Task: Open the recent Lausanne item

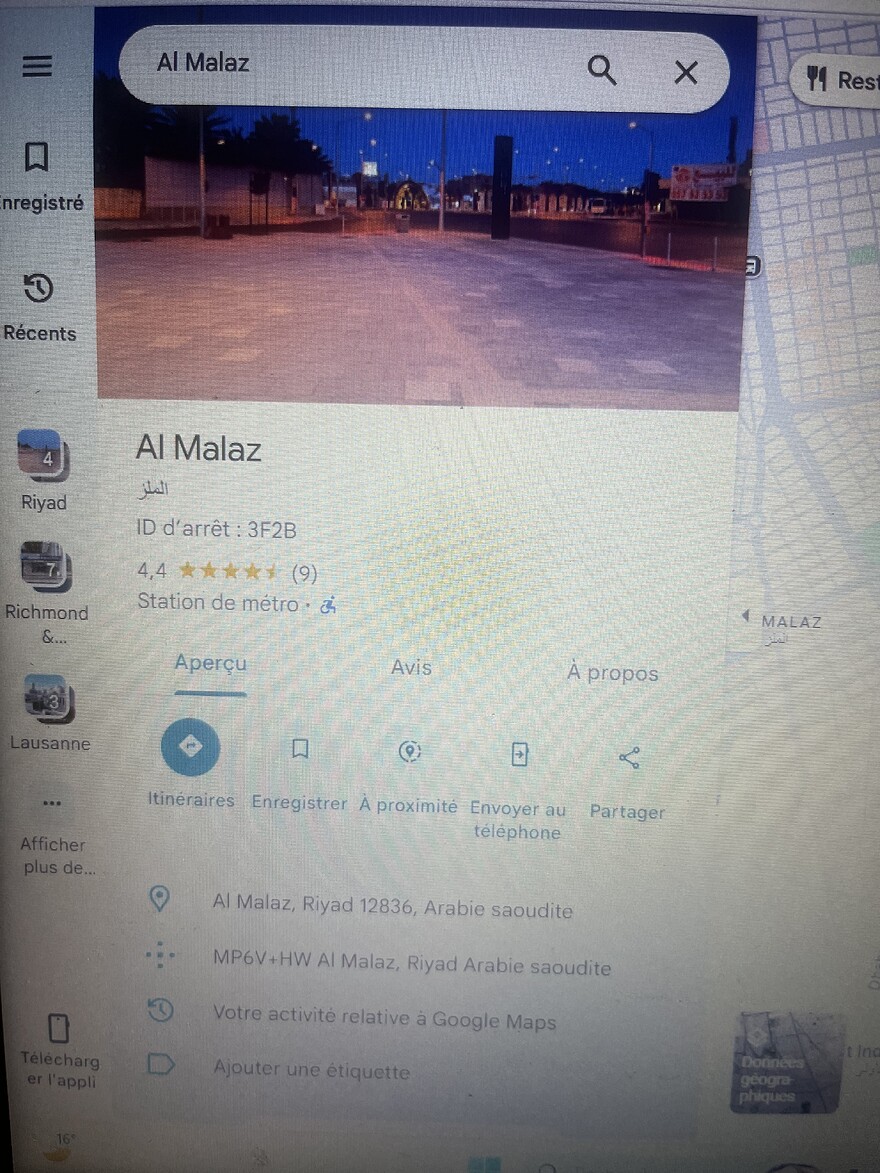Action: point(48,711)
